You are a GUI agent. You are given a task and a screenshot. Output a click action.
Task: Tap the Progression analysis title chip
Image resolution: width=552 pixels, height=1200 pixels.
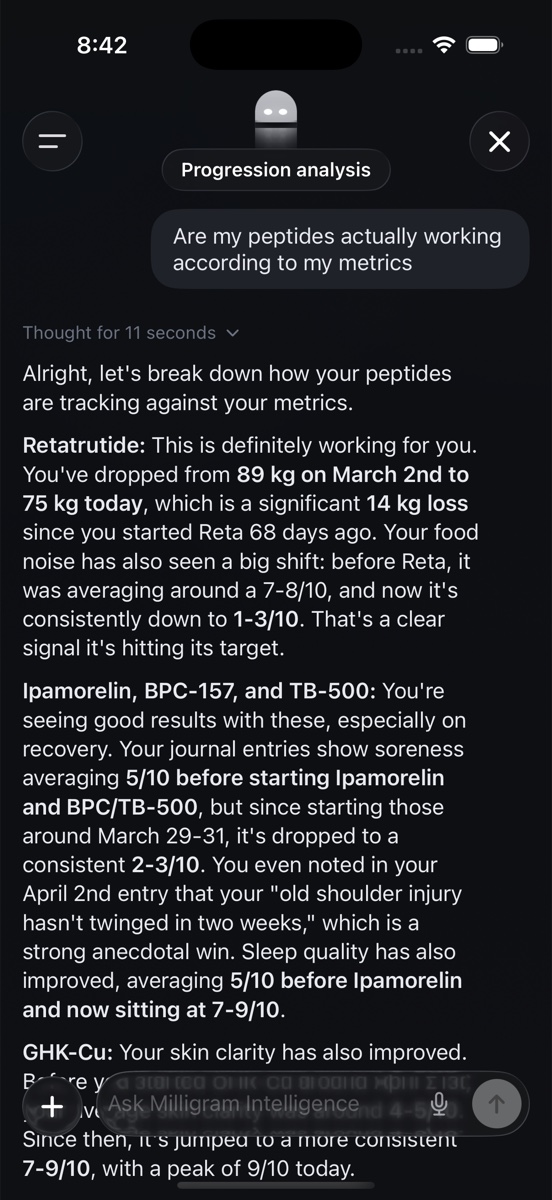pos(276,170)
